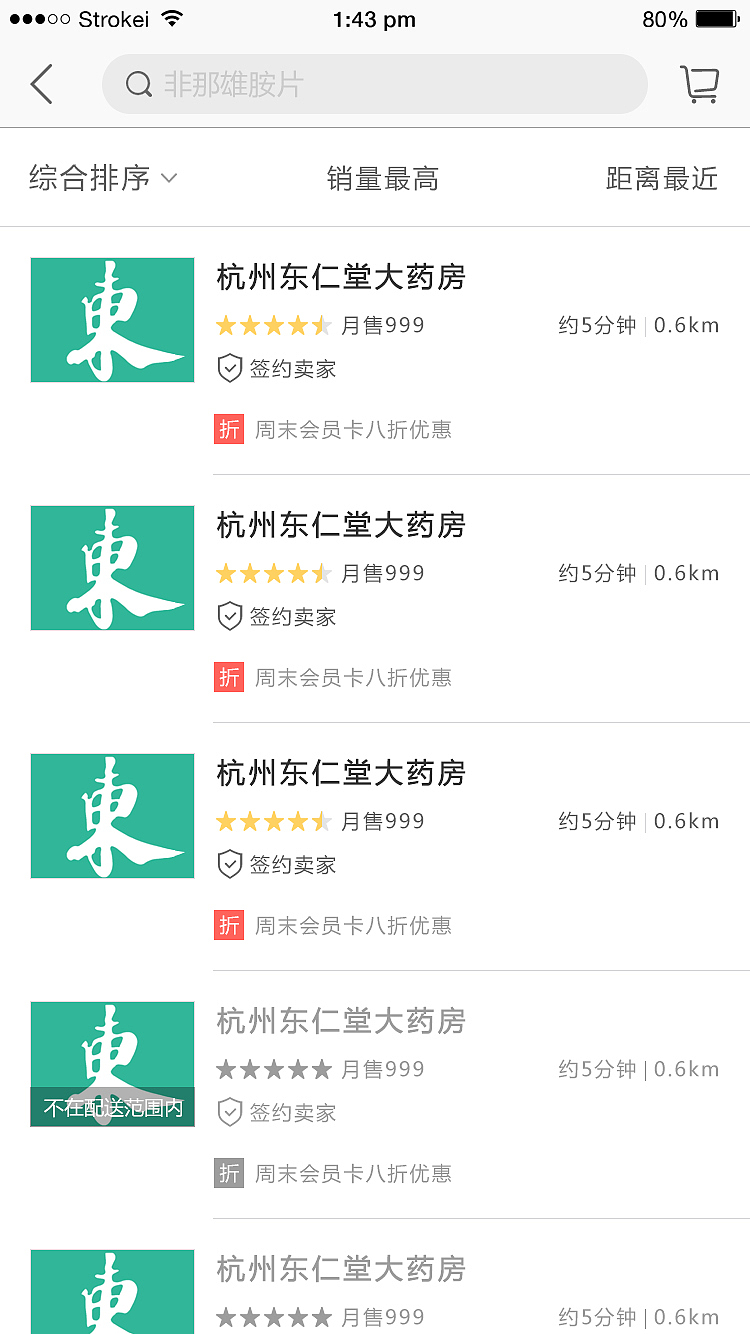Open the 综合排序 sorting dropdown

click(x=90, y=177)
